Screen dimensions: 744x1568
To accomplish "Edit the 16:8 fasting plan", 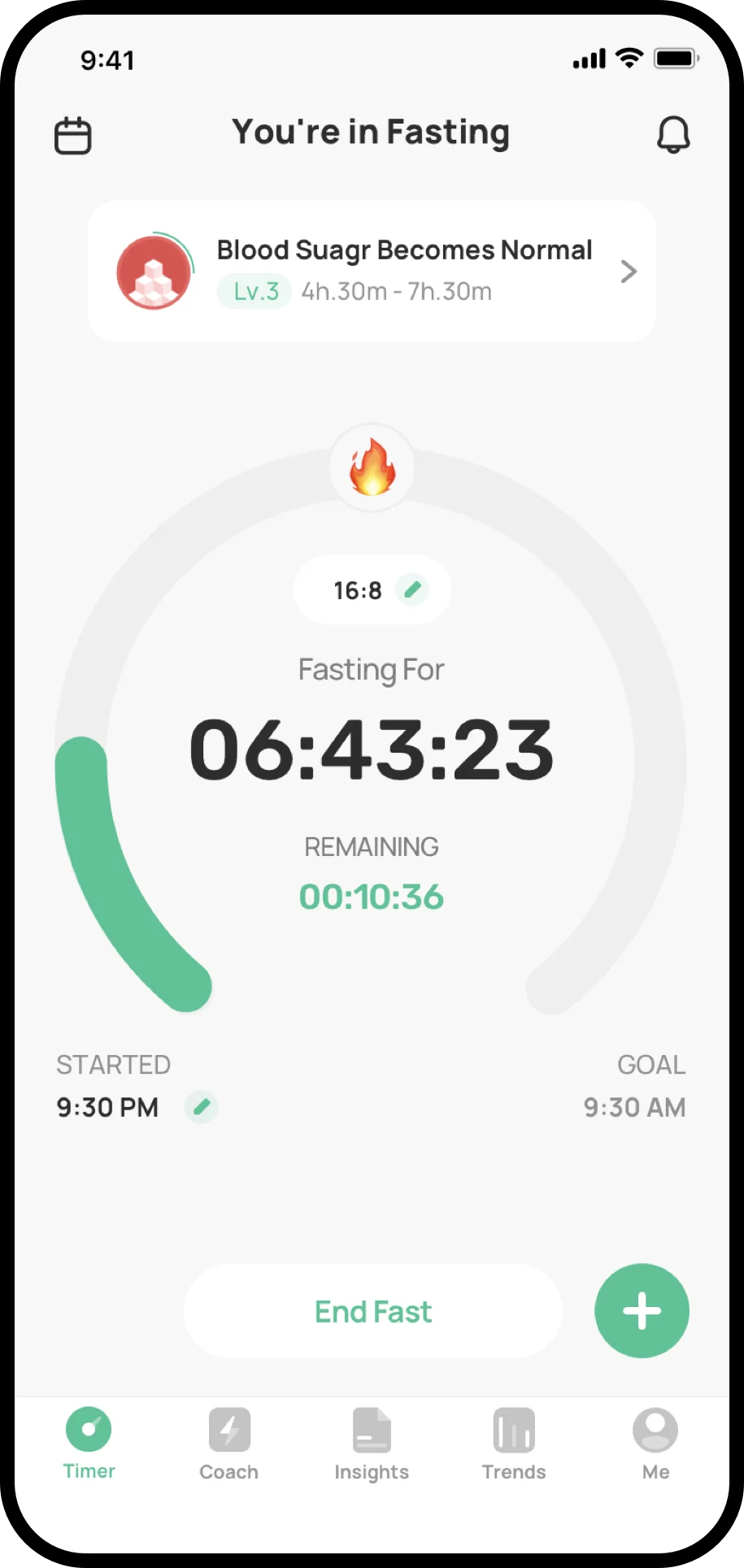I will tap(412, 589).
